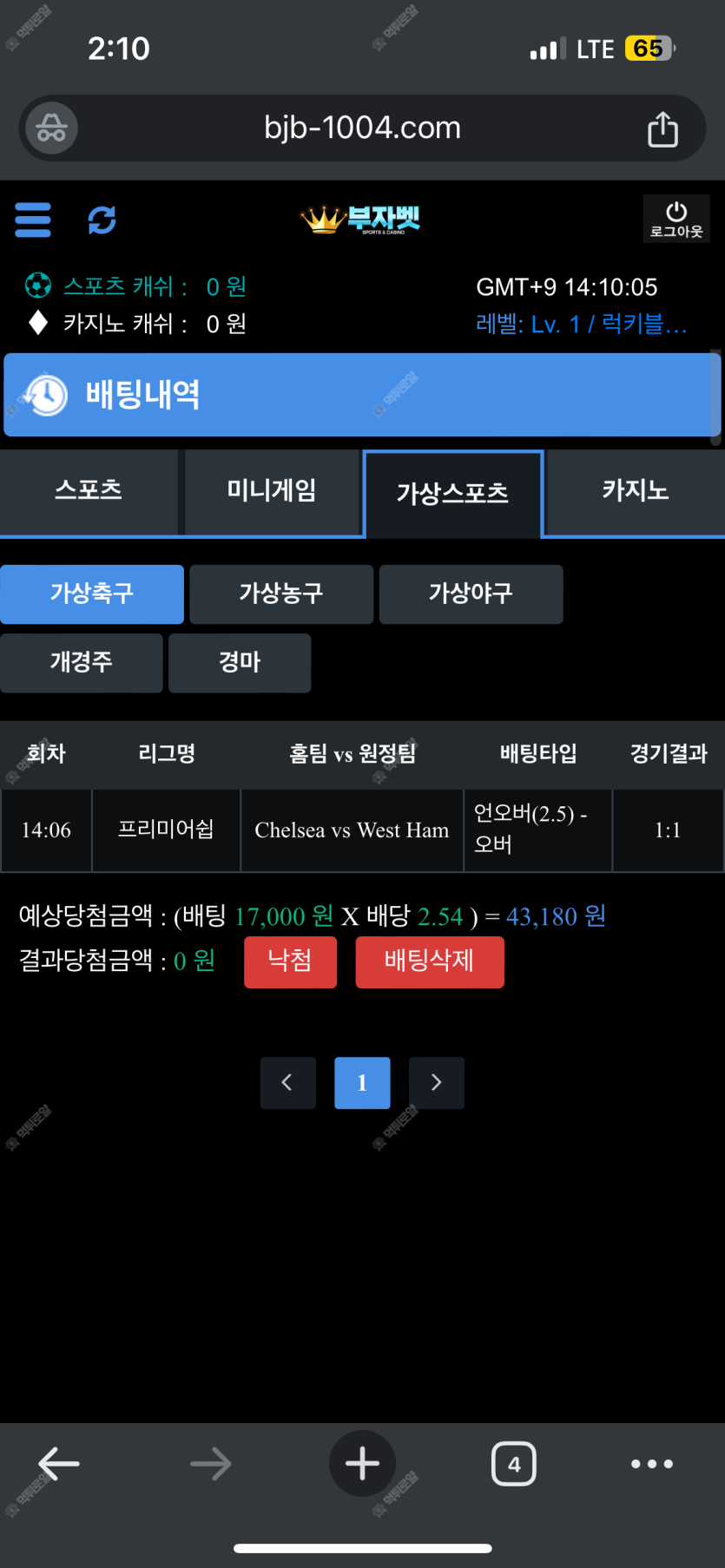Tap the 배팅삭제 delete bet button

point(430,961)
